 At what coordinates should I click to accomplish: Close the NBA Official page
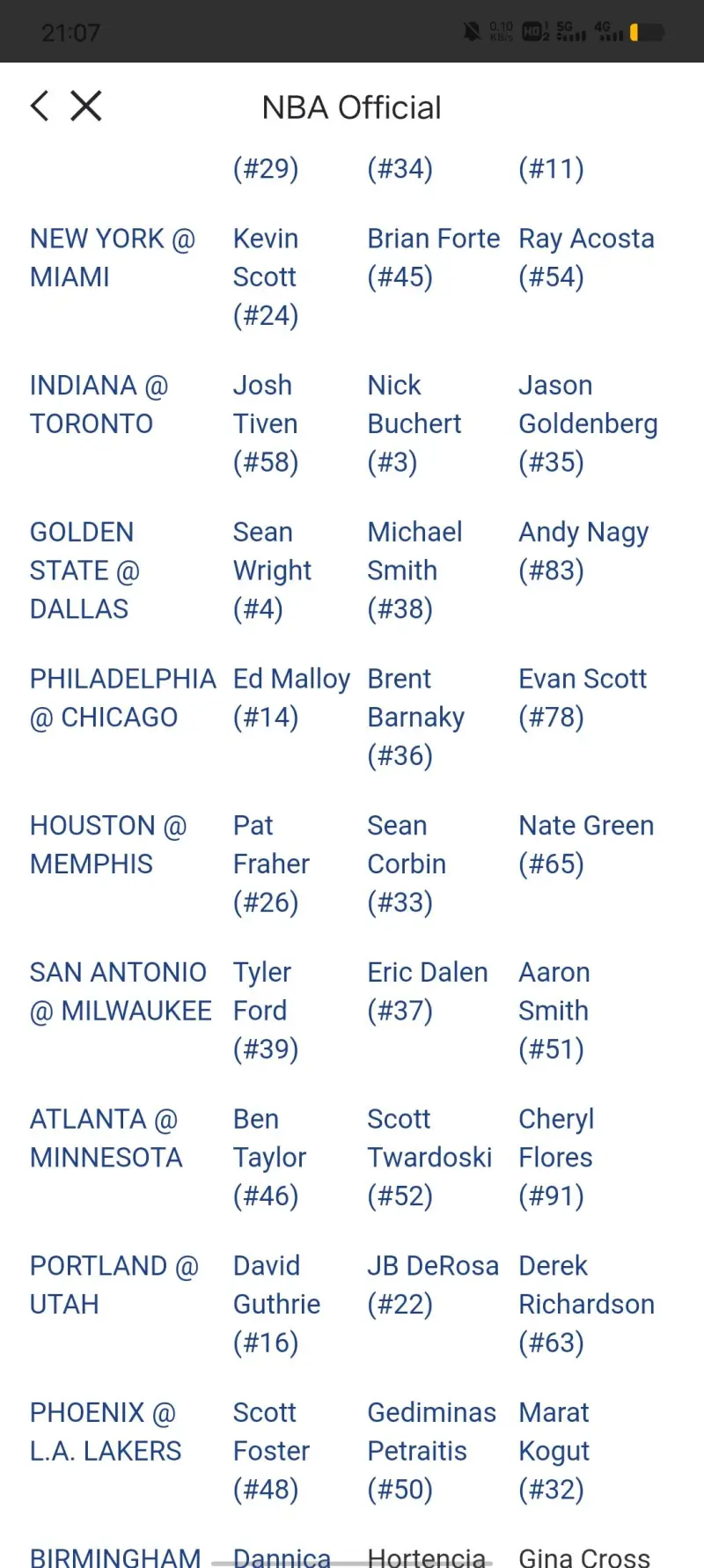pos(86,106)
